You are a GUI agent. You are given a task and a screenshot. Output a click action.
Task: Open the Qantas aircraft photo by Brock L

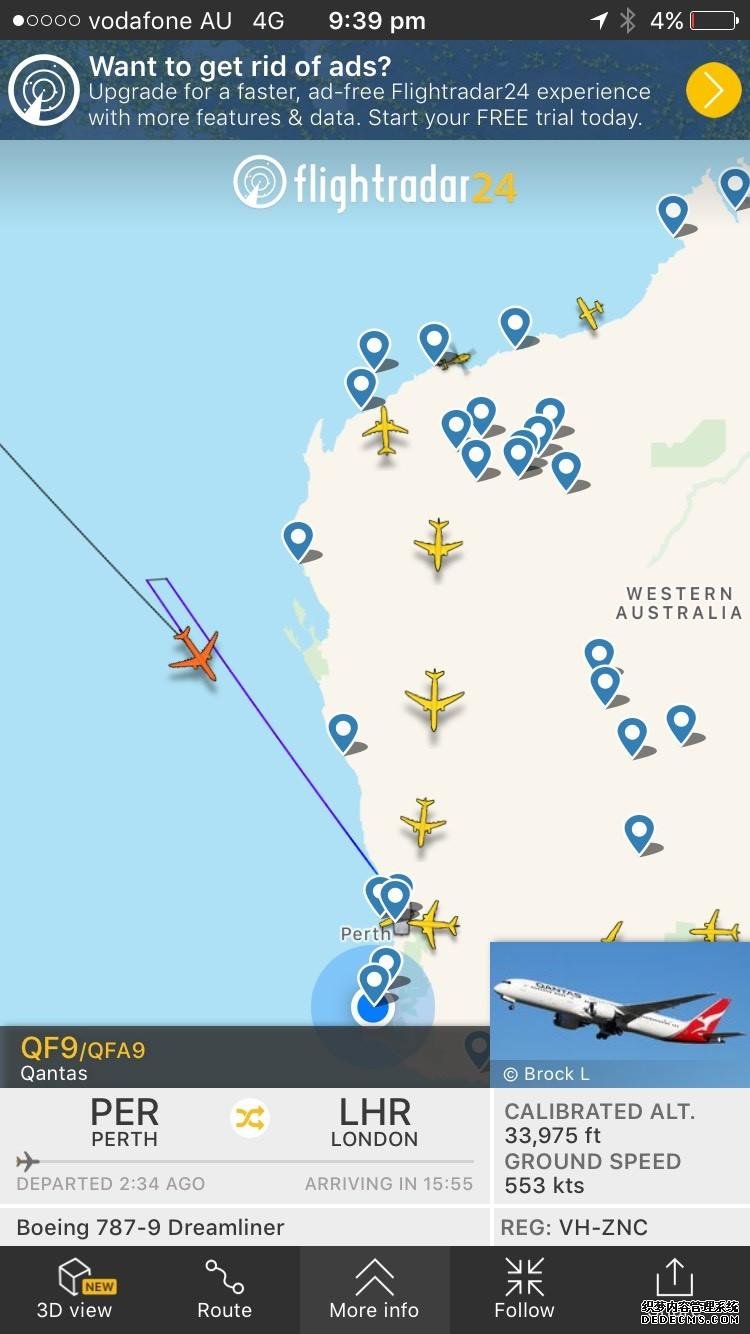(x=619, y=1012)
